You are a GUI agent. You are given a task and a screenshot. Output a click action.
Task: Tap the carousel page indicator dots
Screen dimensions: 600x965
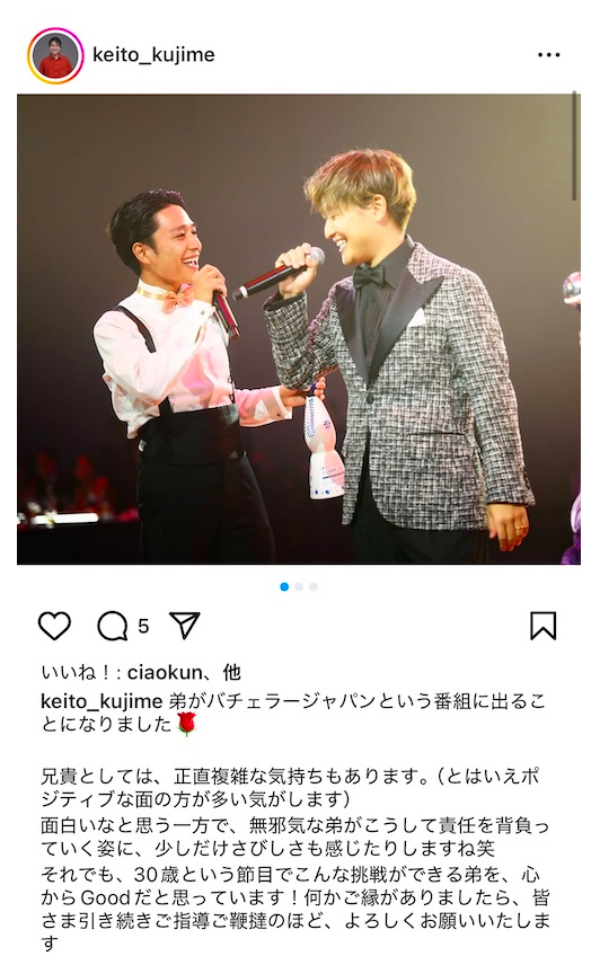point(298,587)
